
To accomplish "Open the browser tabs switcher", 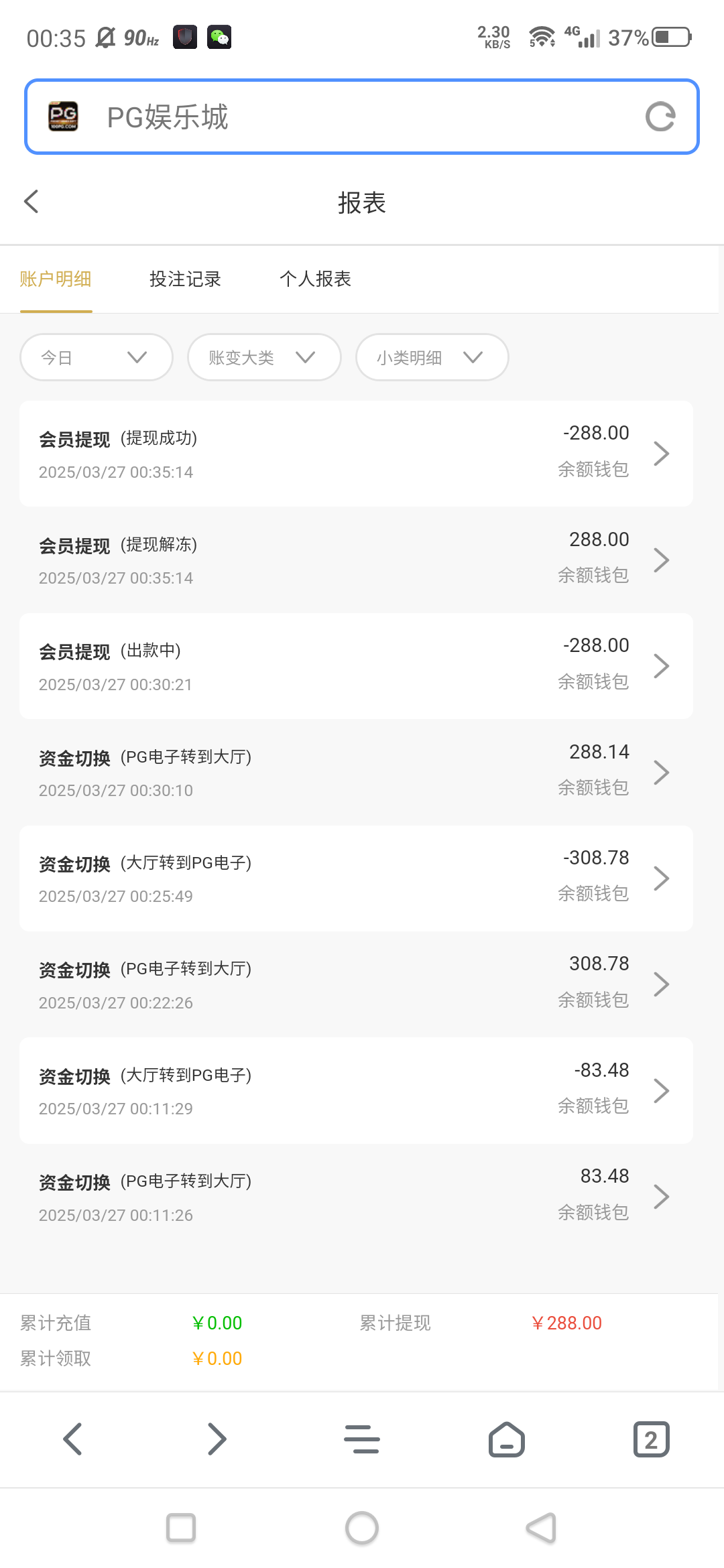I will (652, 1439).
